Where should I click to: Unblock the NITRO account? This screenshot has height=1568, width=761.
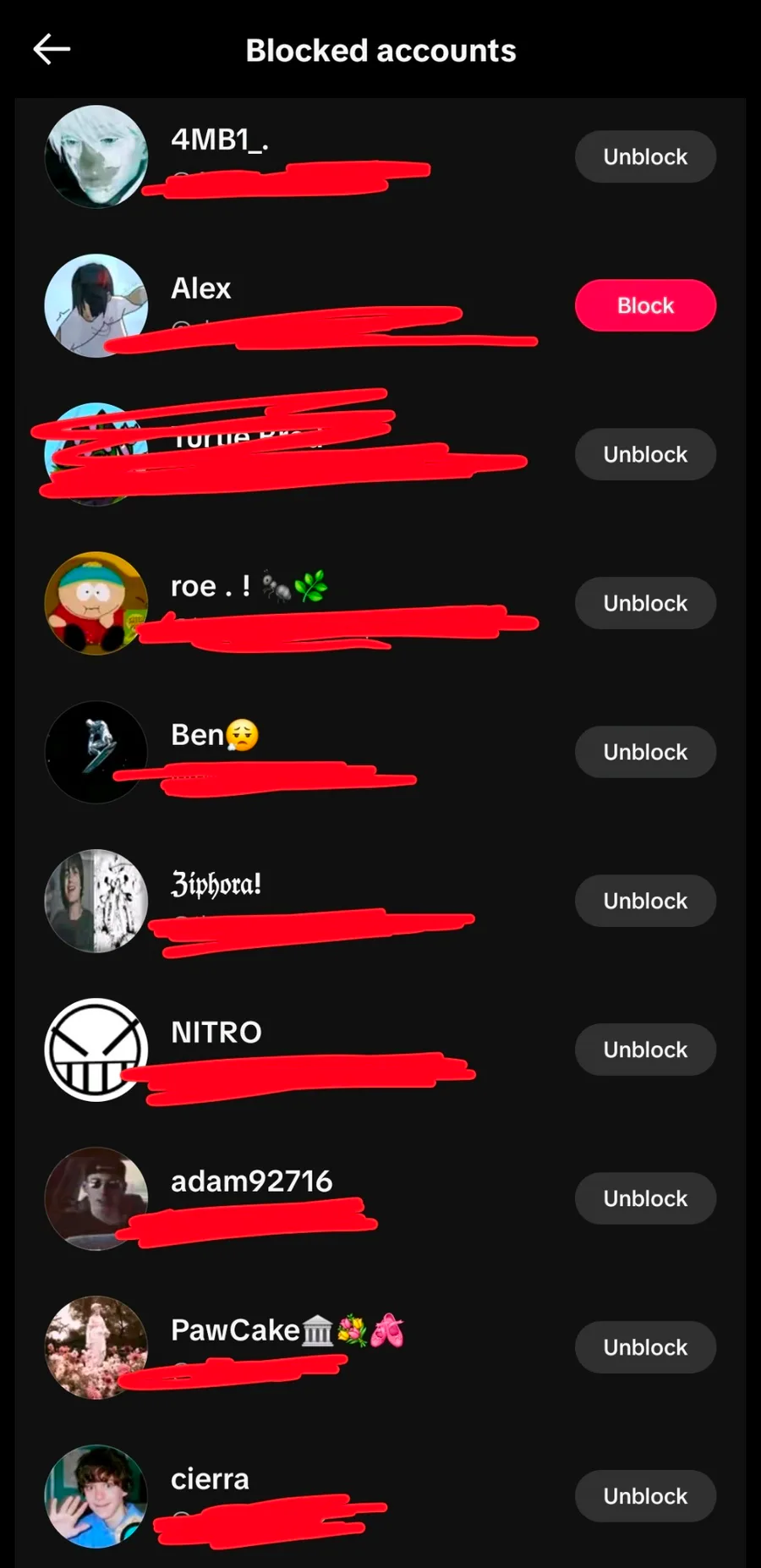pyautogui.click(x=645, y=1050)
